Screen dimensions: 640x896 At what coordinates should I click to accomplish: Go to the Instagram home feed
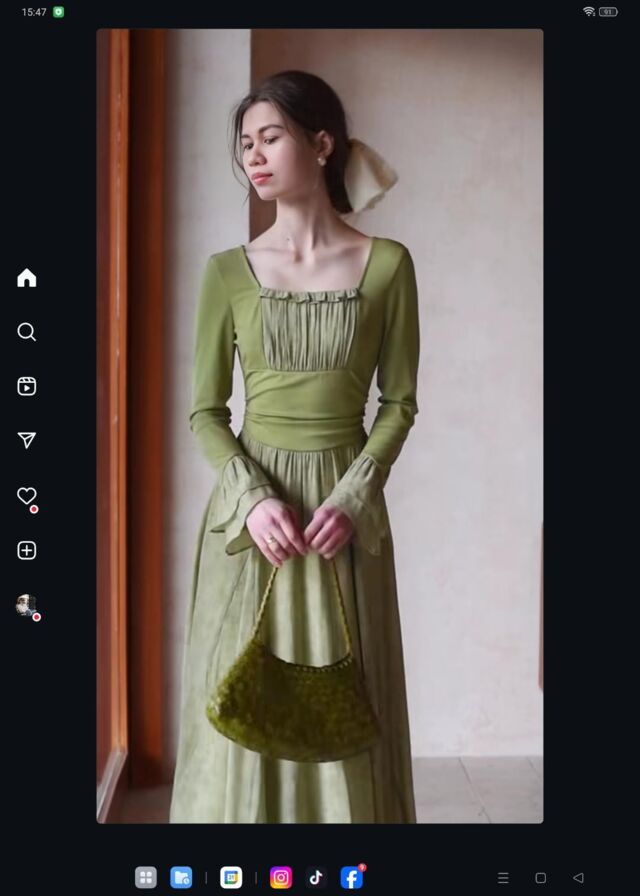pyautogui.click(x=27, y=278)
